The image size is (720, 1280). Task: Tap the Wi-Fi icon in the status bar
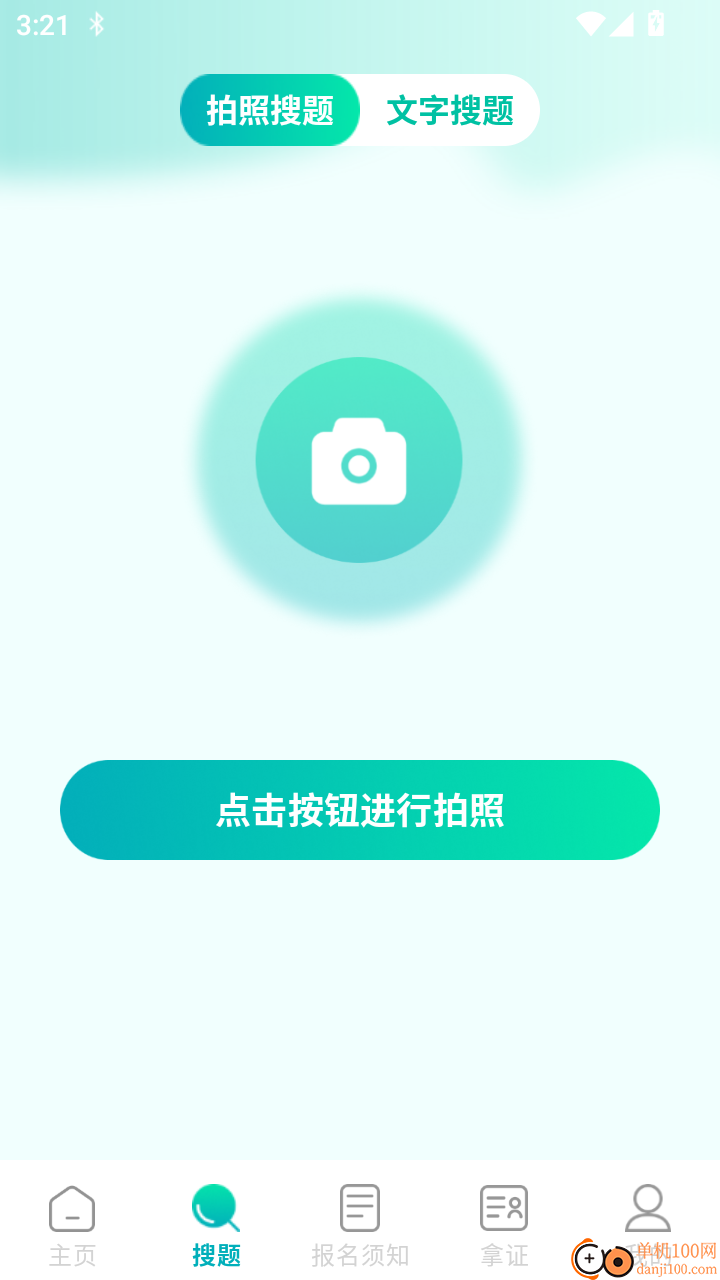[x=592, y=25]
